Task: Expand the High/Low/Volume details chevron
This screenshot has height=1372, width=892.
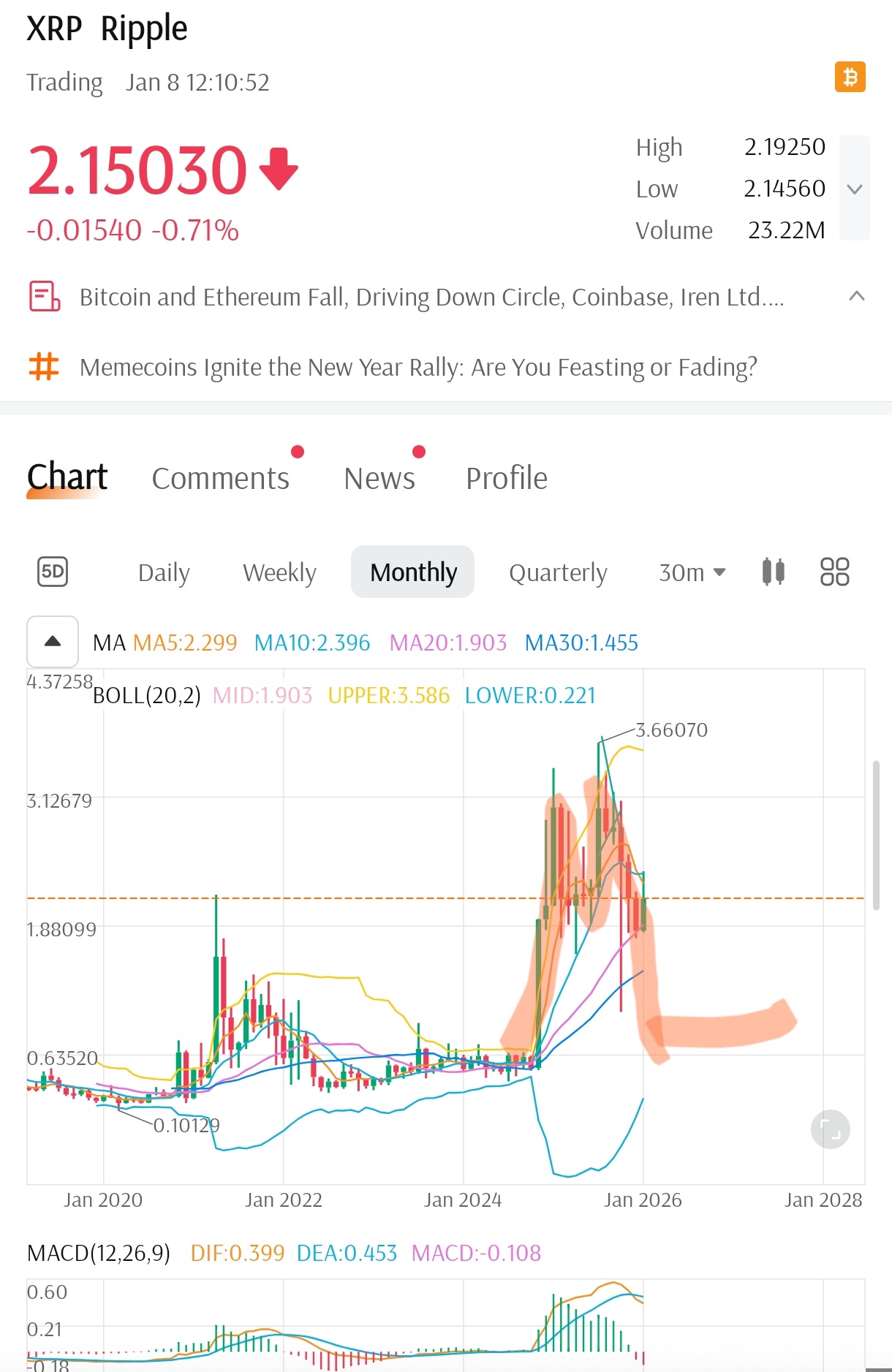Action: (x=853, y=189)
